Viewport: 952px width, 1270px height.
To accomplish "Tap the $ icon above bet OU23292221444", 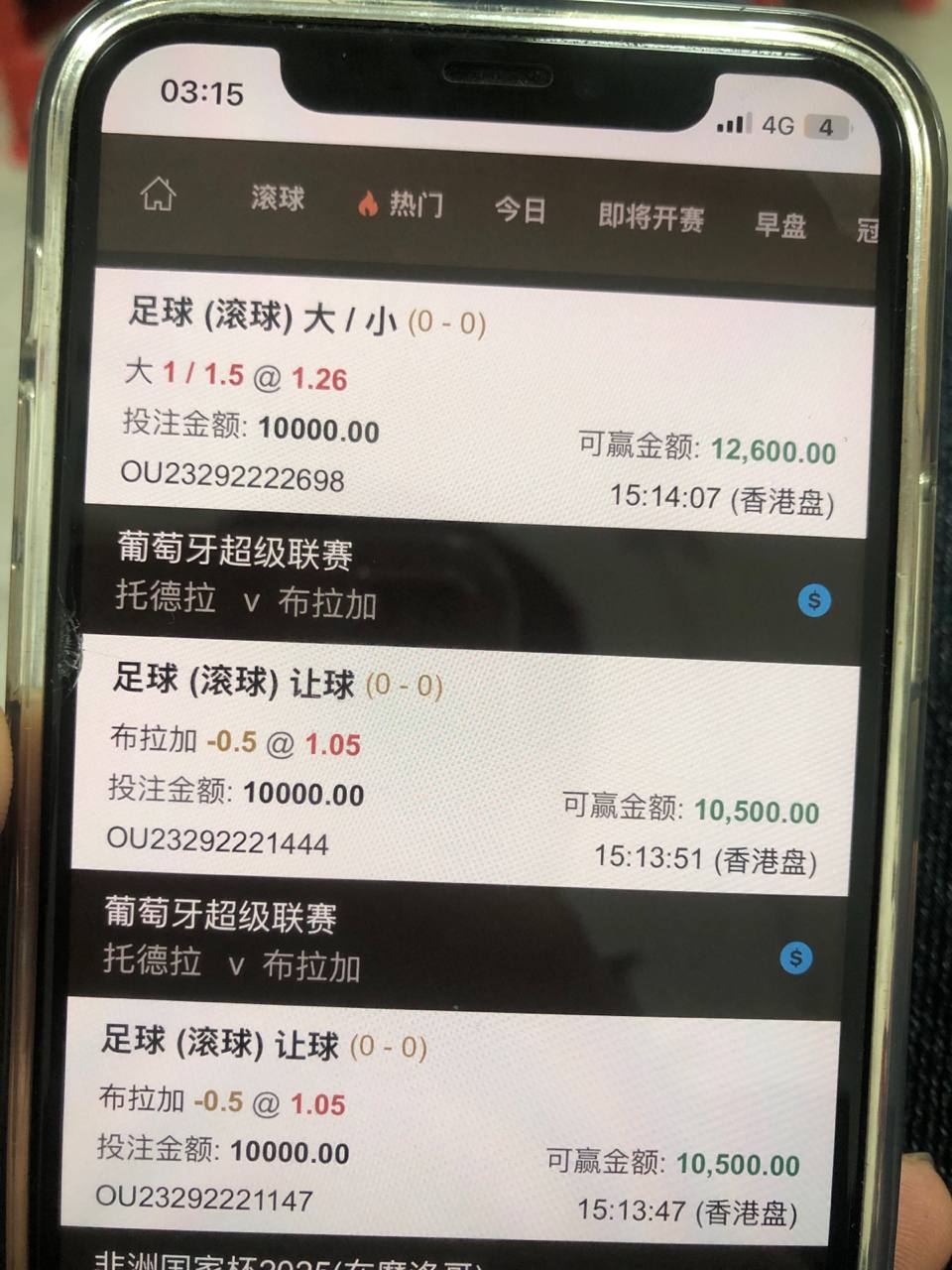I will (814, 600).
